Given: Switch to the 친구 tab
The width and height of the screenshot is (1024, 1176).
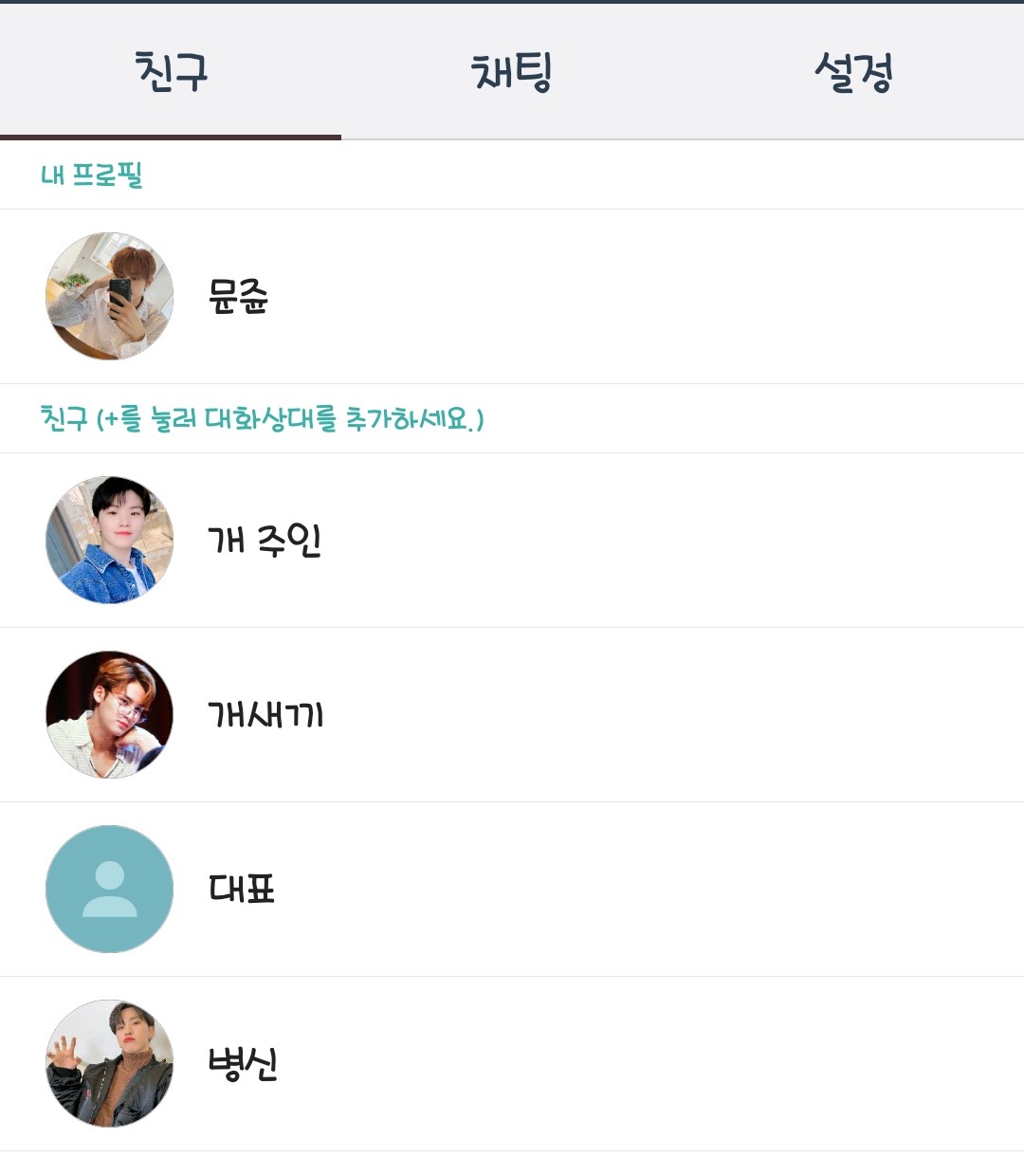Looking at the screenshot, I should [x=171, y=72].
